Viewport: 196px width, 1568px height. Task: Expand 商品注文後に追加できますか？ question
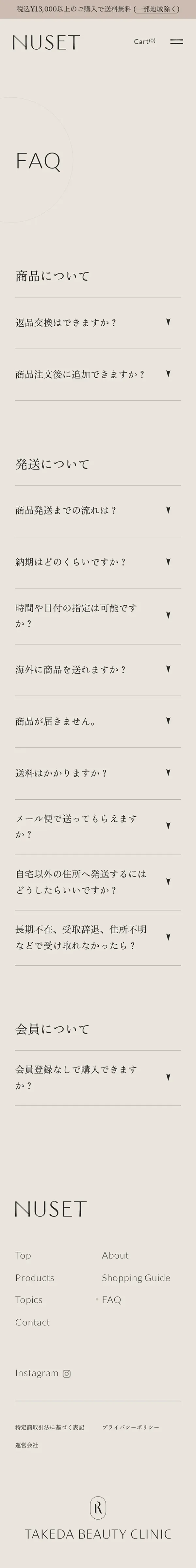click(x=97, y=374)
